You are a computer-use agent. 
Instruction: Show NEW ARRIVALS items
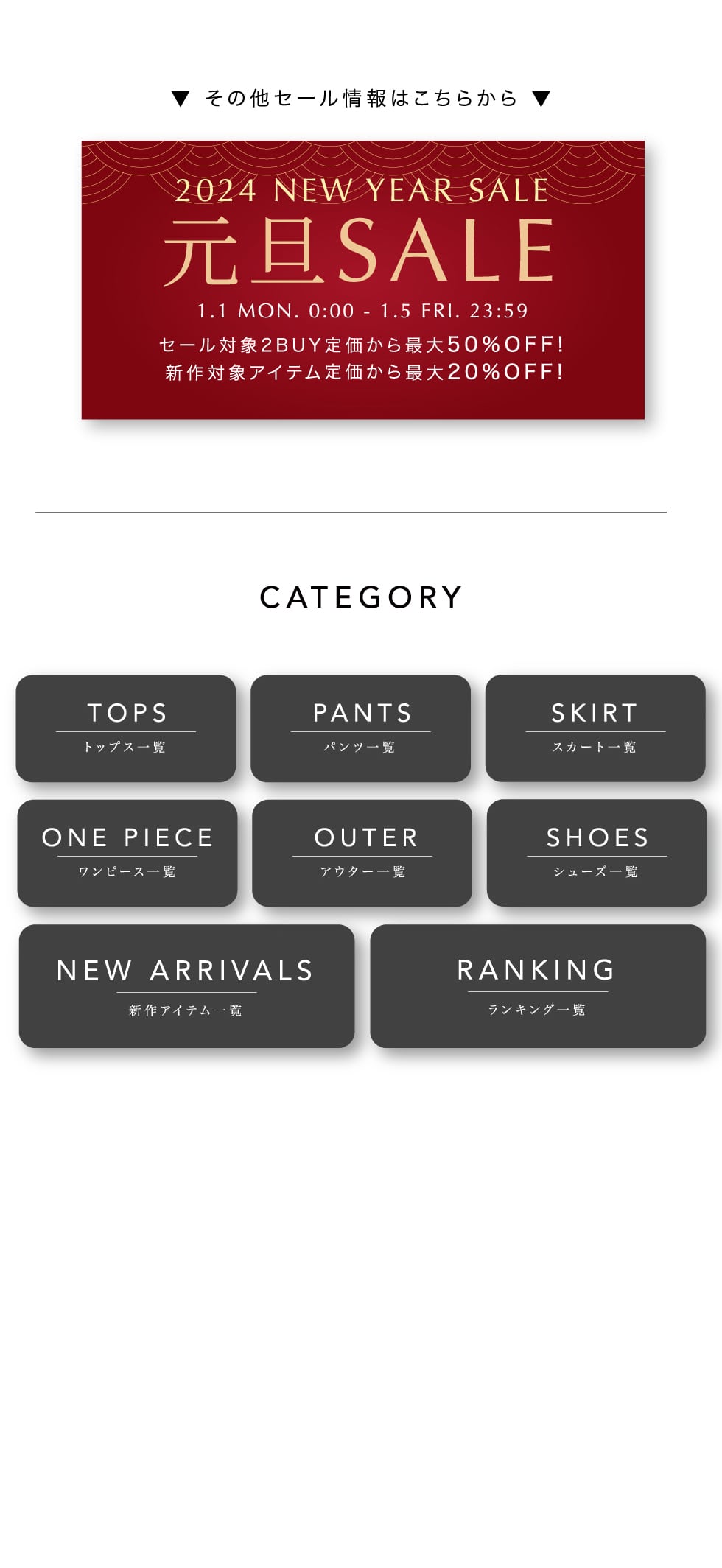[x=186, y=985]
